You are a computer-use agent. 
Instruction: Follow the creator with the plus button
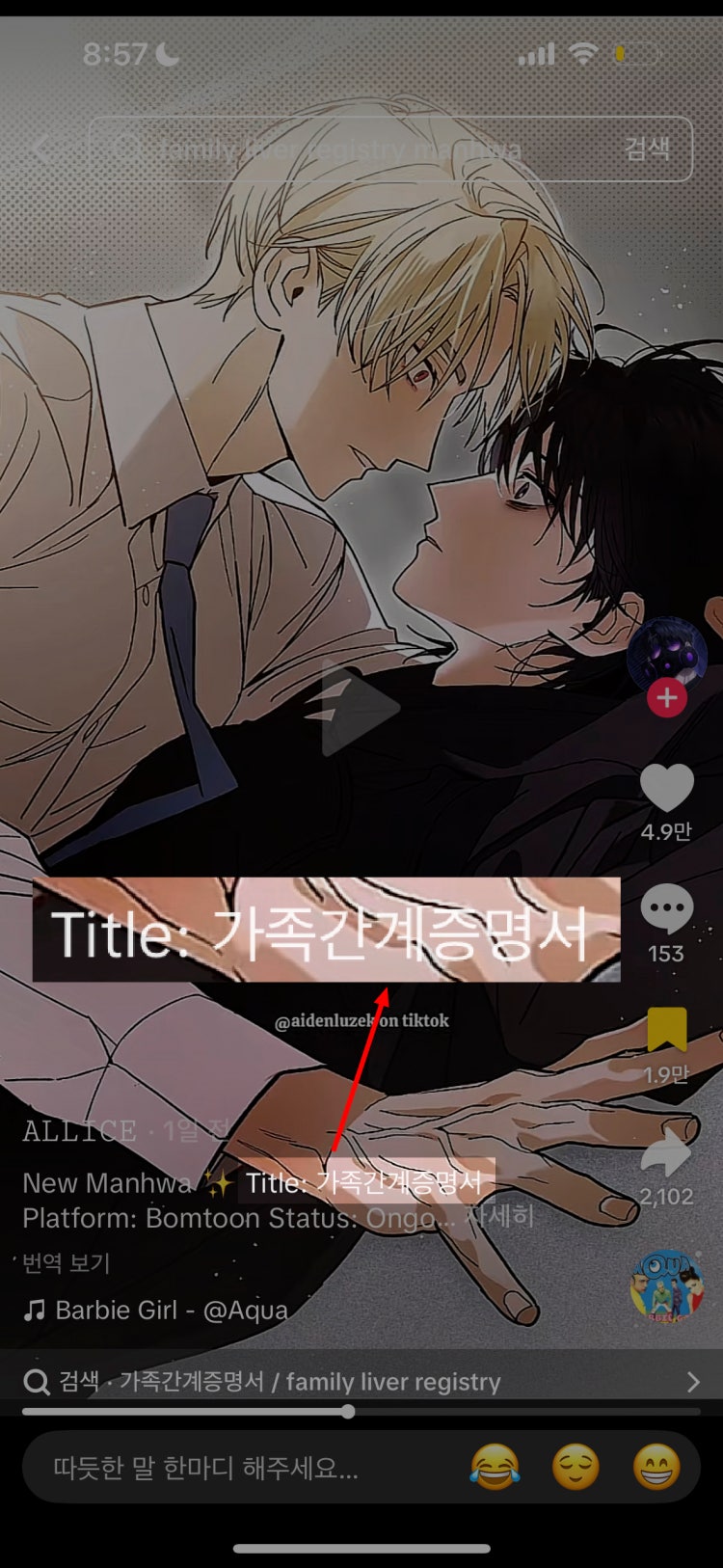[667, 698]
